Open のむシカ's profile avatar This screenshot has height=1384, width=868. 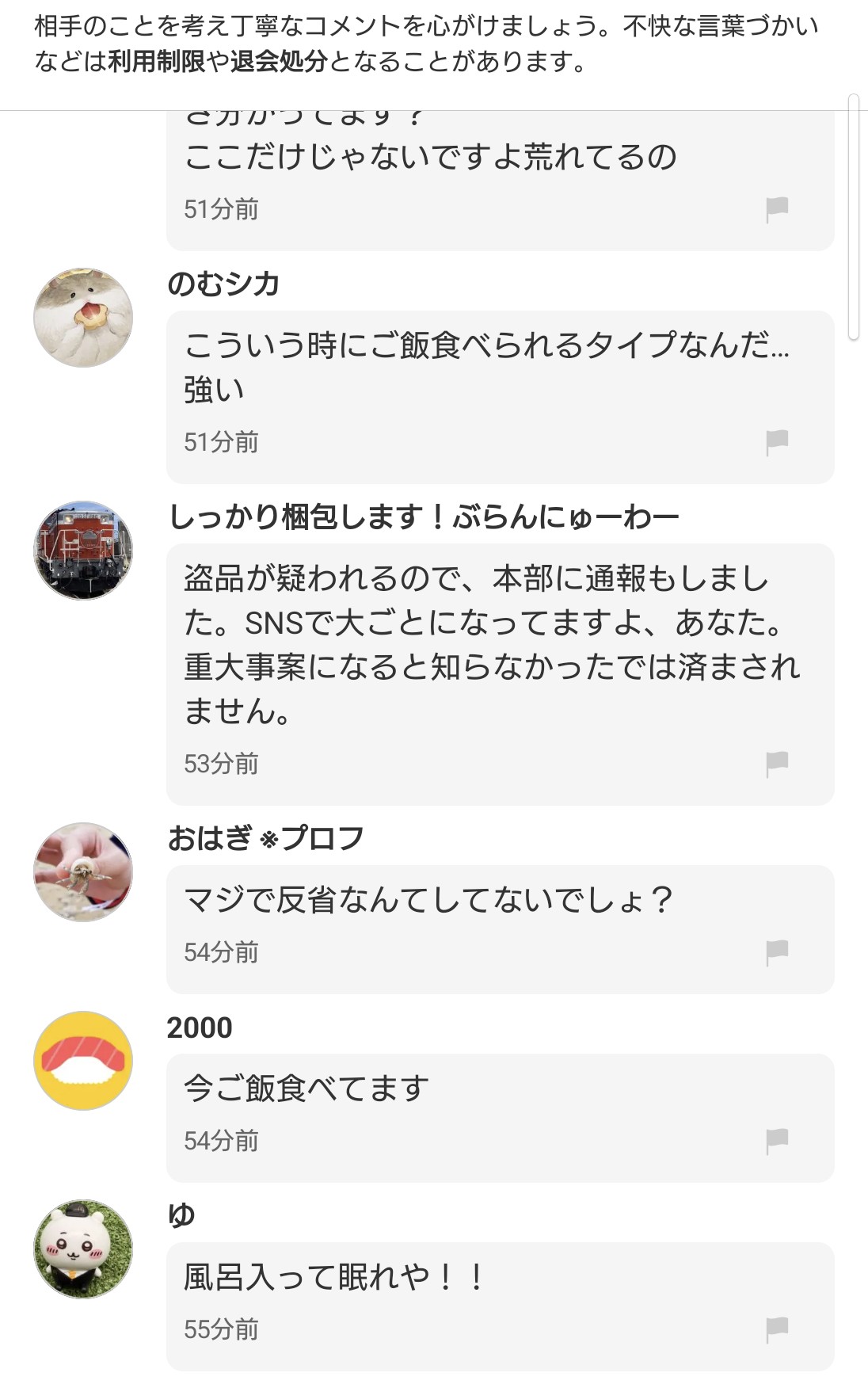coord(83,318)
